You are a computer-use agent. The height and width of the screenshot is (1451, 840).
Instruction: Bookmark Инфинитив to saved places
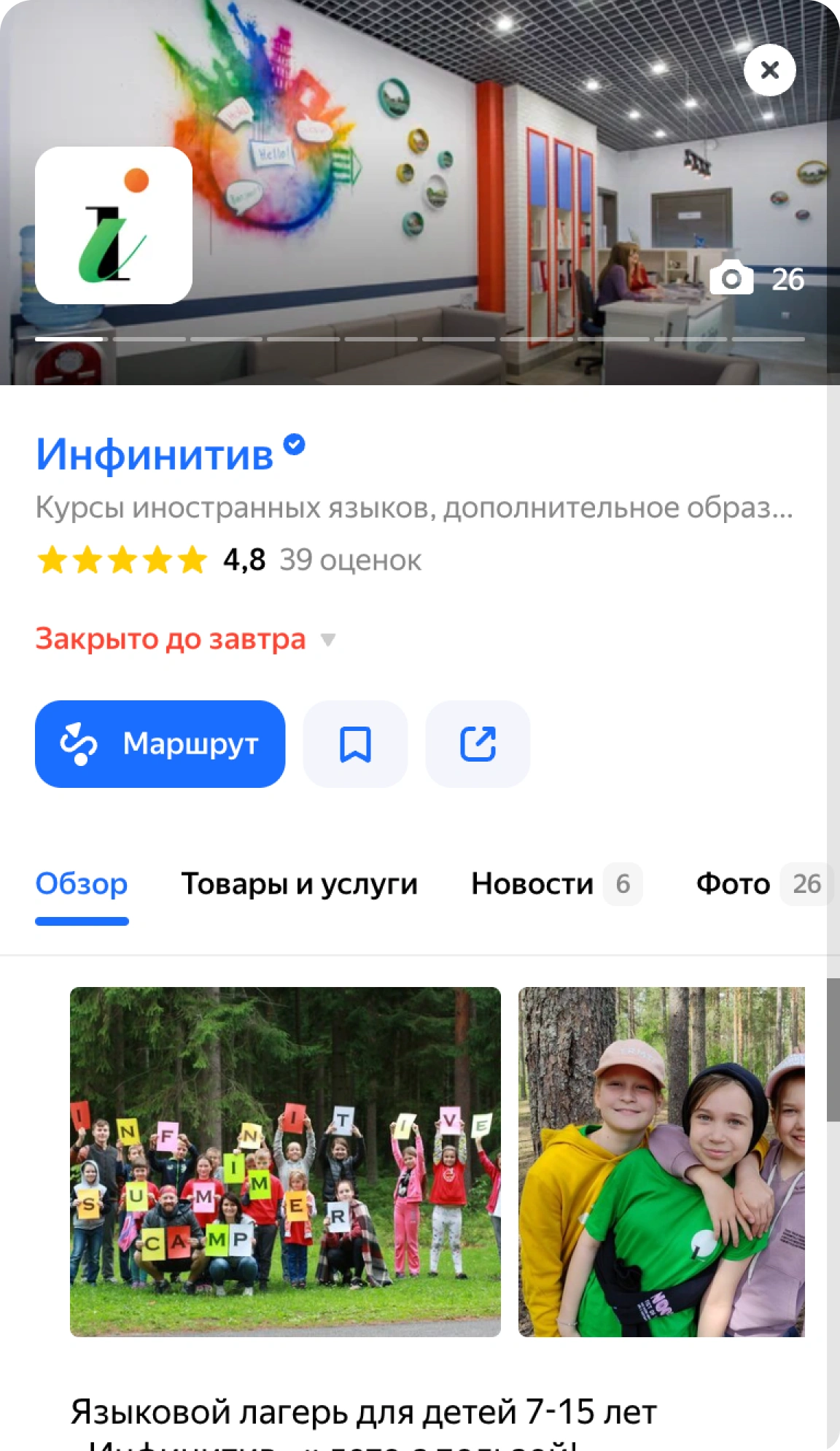point(355,743)
